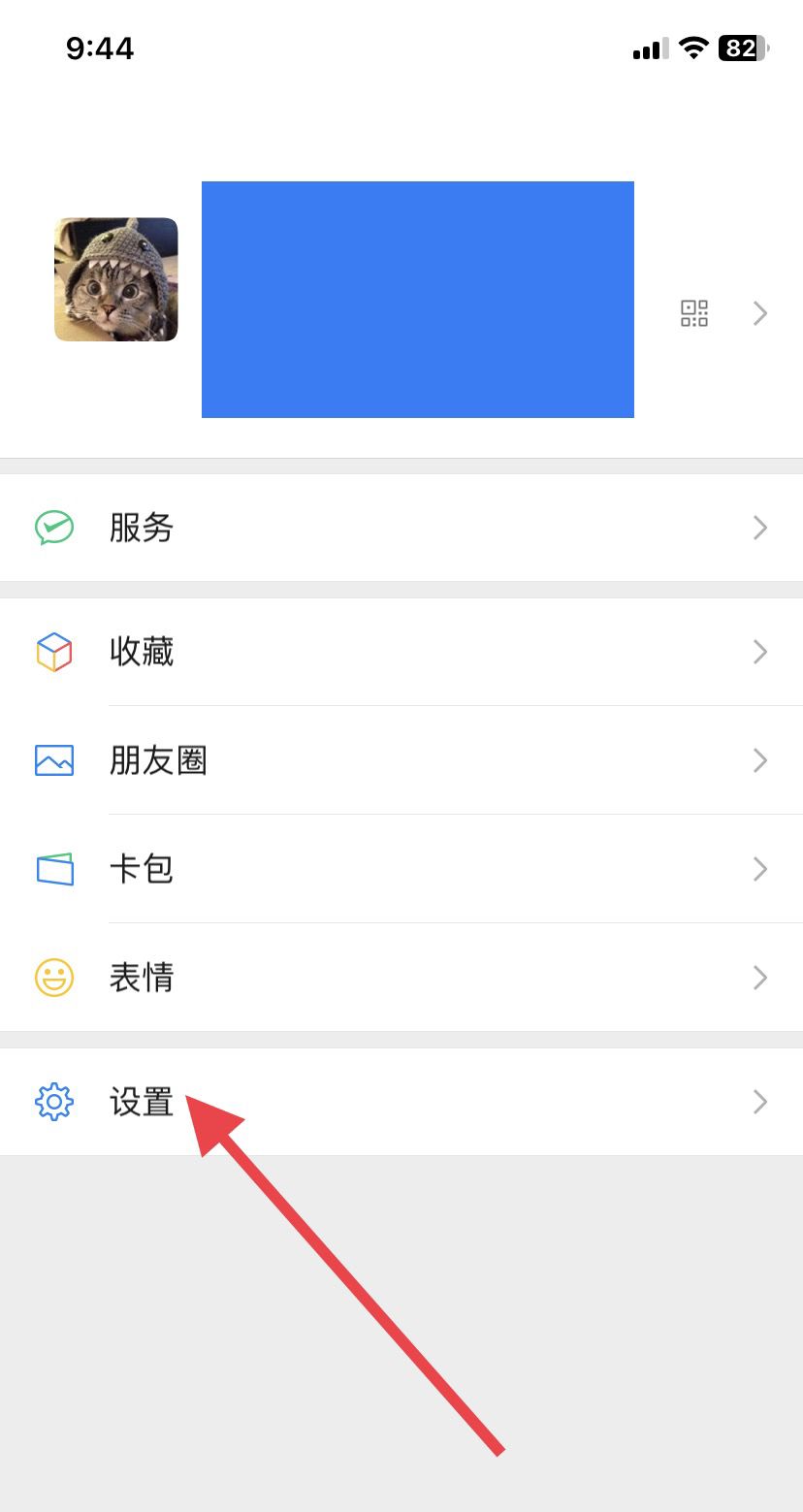Screen dimensions: 803x1512
Task: Open the Sticker (表情) smiley icon
Action: click(x=55, y=978)
